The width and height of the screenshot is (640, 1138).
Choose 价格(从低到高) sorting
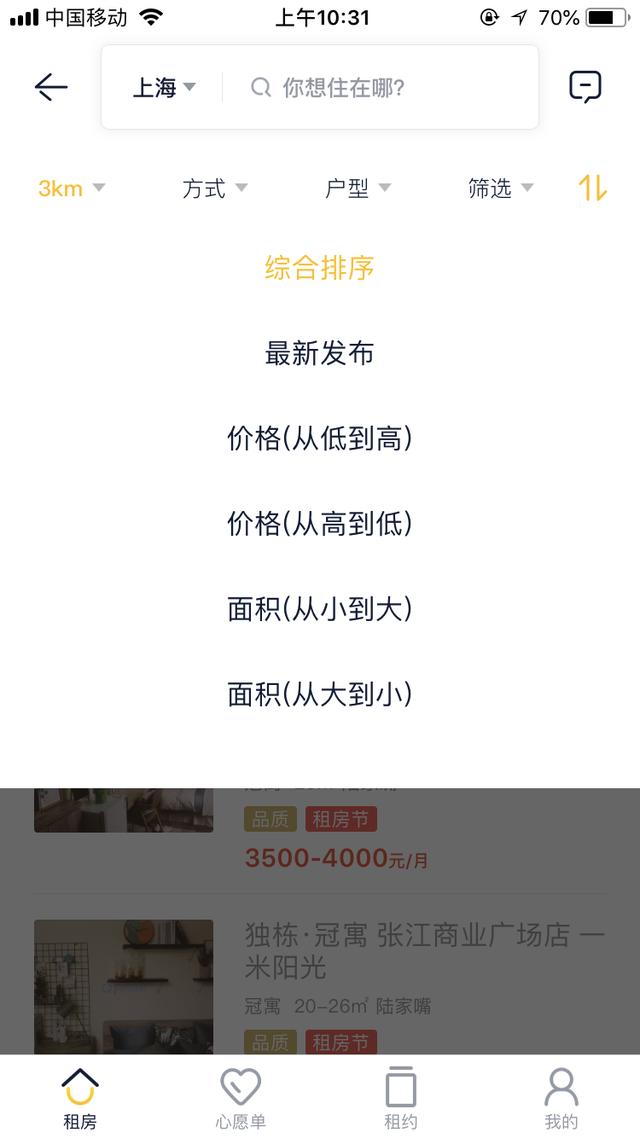[320, 438]
